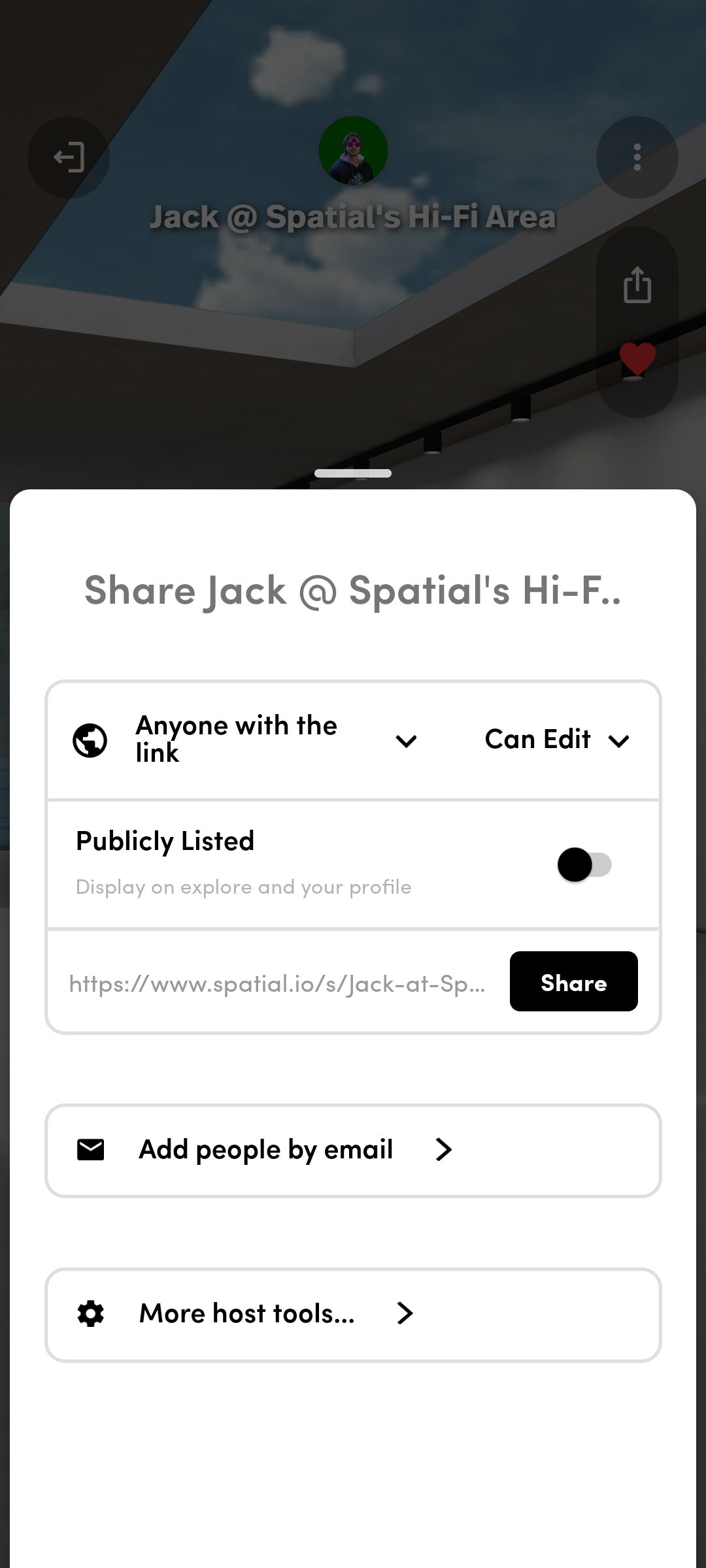Open the three-dot overflow menu
The height and width of the screenshot is (1568, 706).
tap(637, 157)
